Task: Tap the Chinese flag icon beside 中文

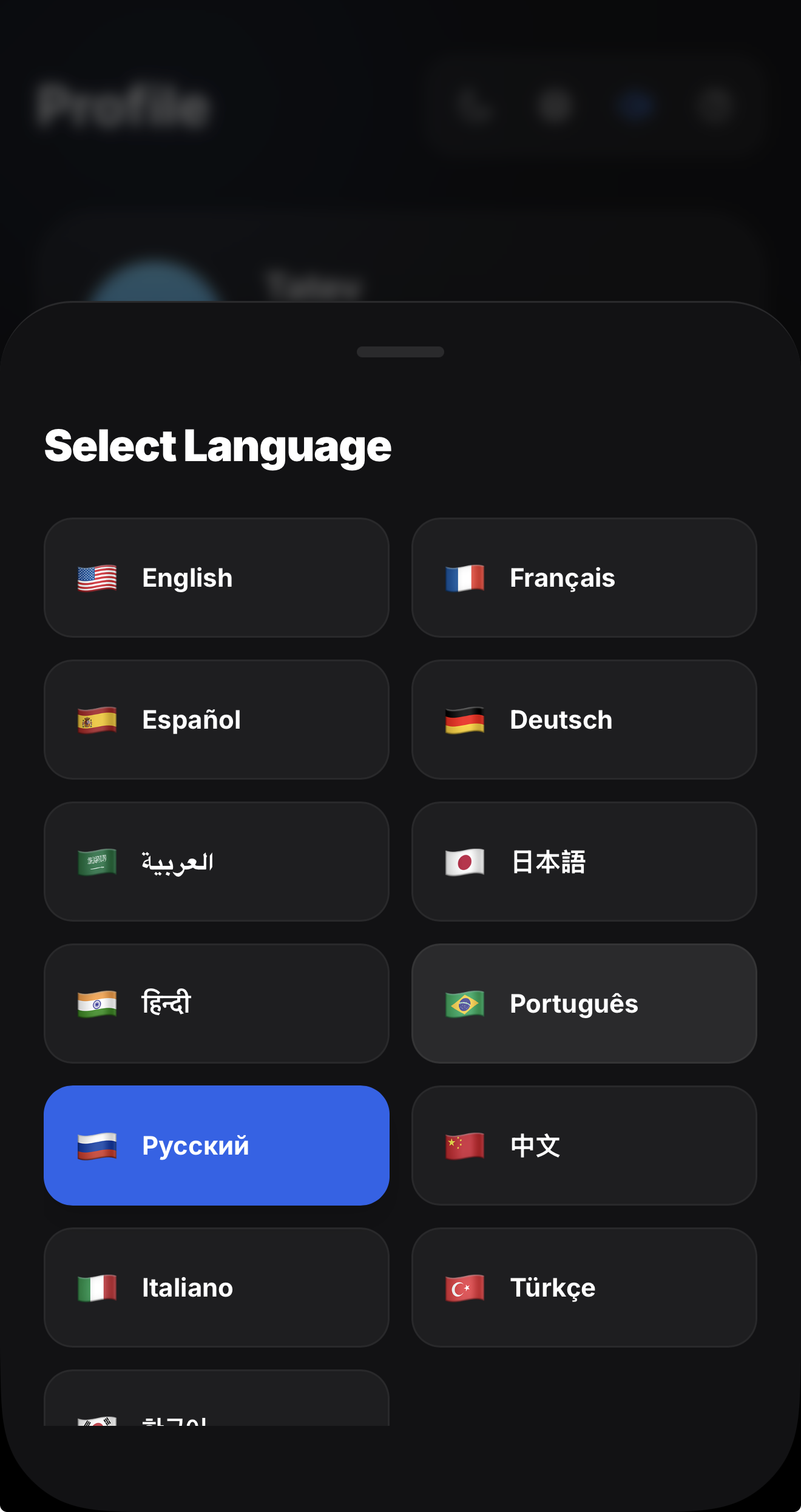Action: click(465, 1146)
